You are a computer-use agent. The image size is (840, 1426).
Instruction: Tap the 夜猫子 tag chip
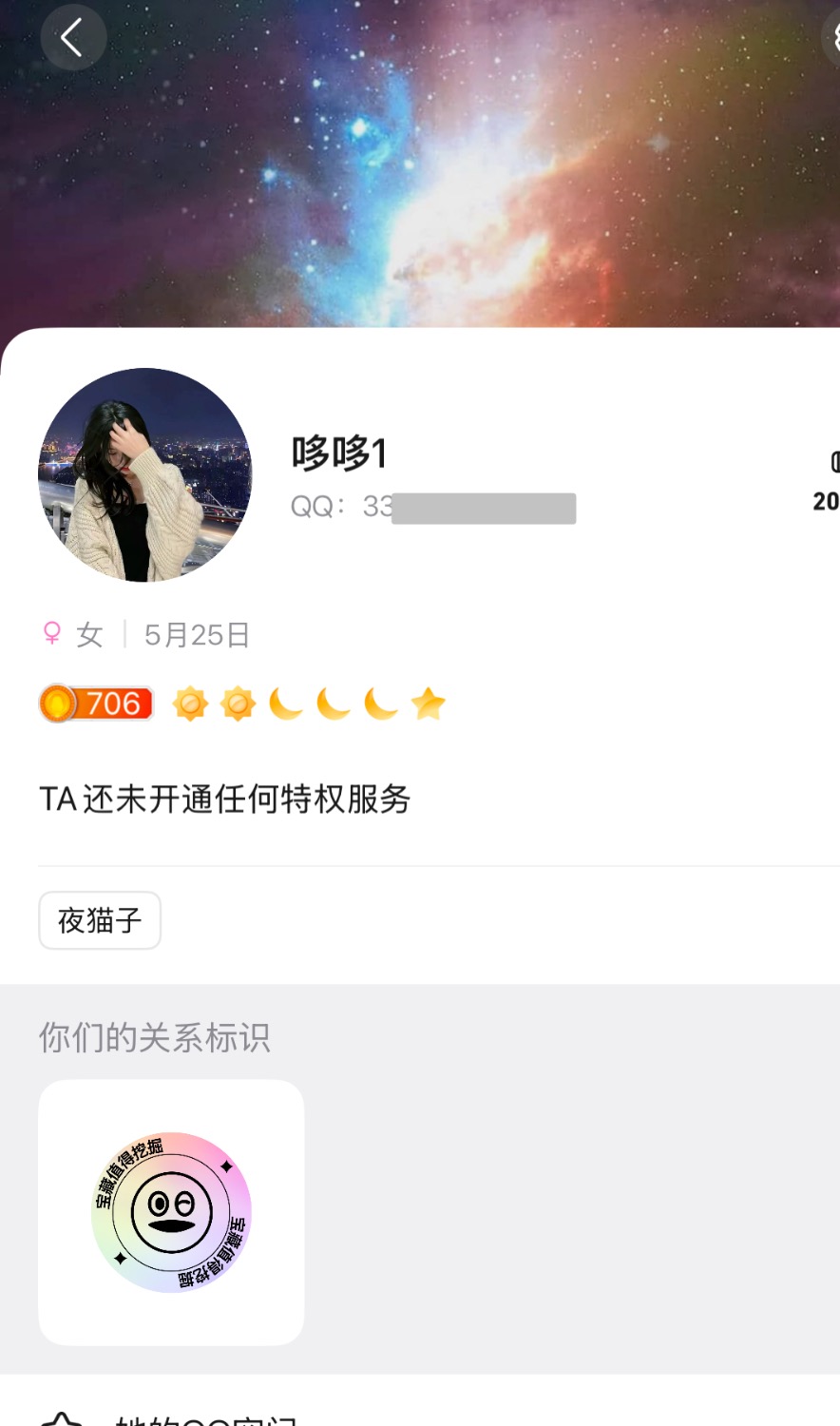click(x=100, y=920)
